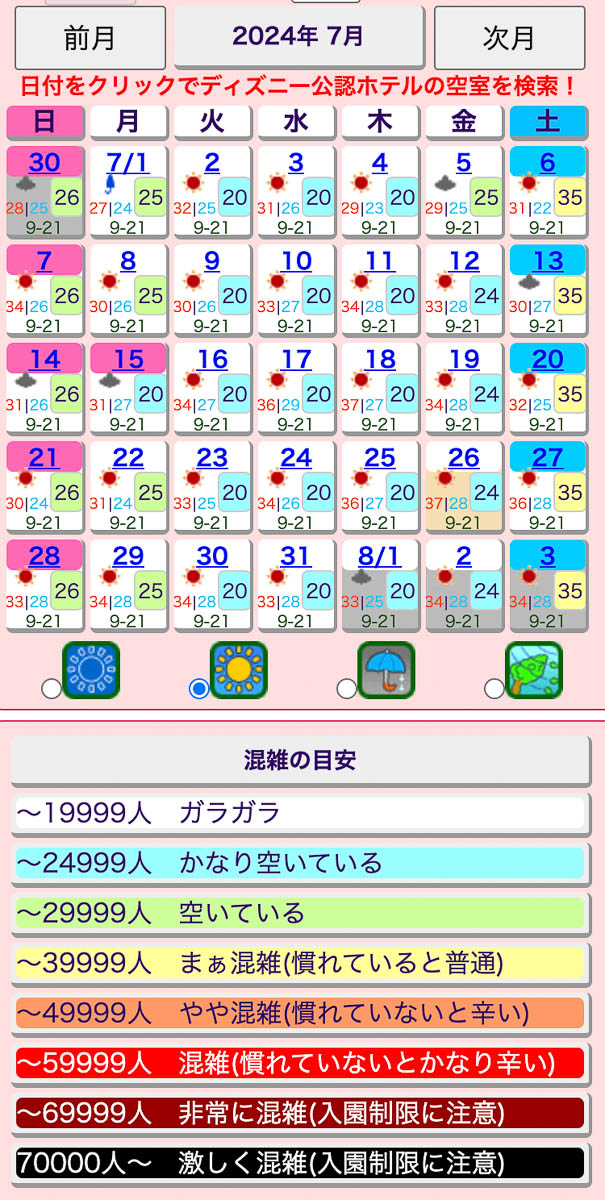Screen dimensions: 605x1200
Task: Tap the 2024年 7月 month header button
Action: [299, 36]
